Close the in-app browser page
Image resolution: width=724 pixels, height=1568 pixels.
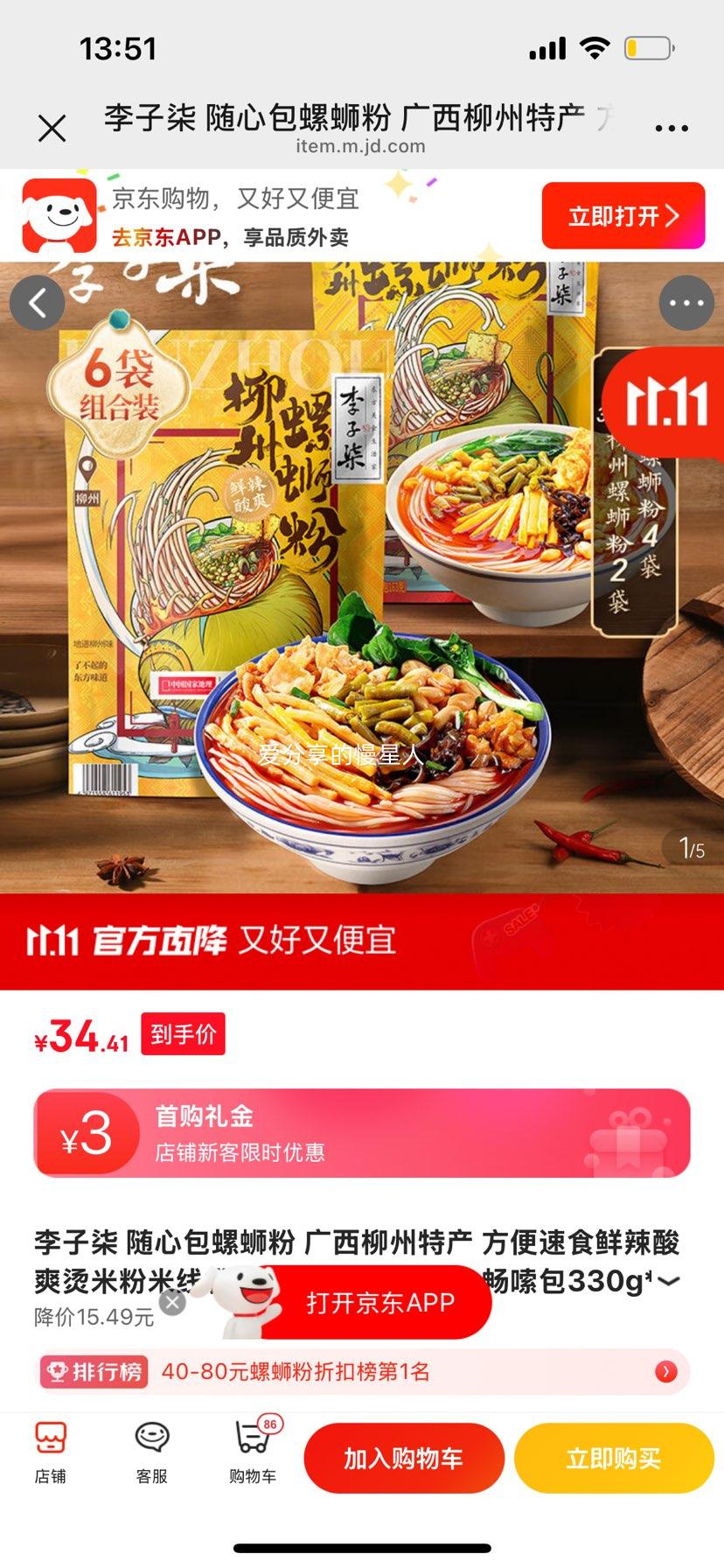[x=52, y=129]
